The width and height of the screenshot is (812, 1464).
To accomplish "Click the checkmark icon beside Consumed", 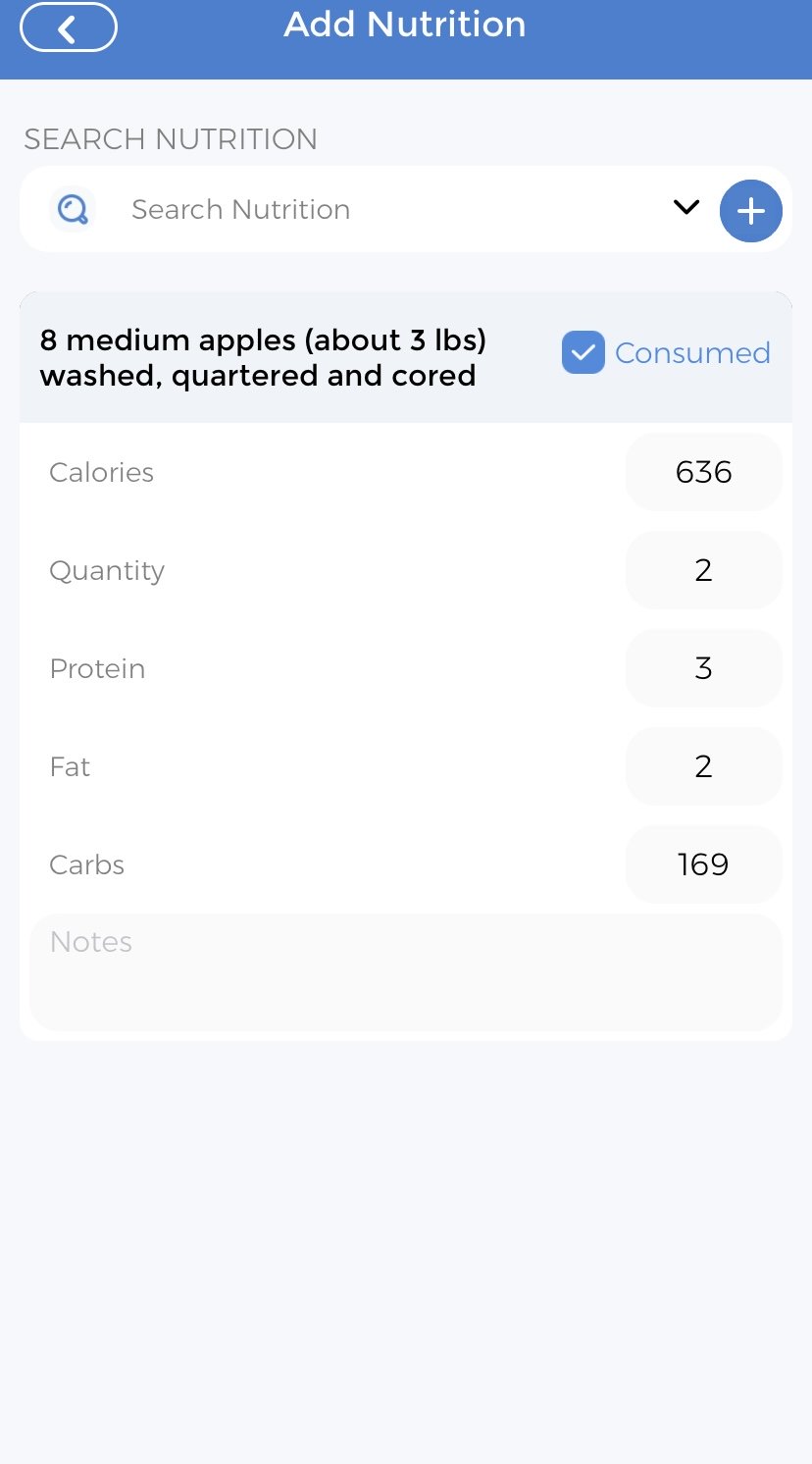I will [x=583, y=352].
